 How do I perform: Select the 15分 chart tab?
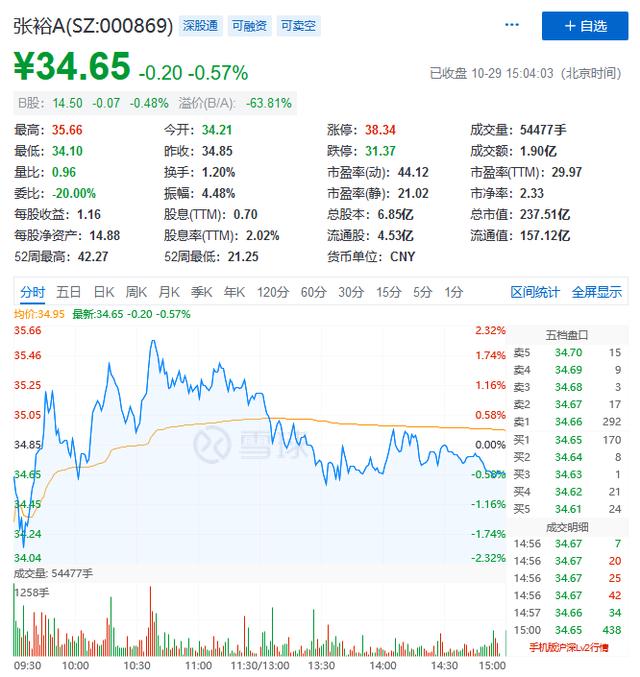(x=389, y=292)
